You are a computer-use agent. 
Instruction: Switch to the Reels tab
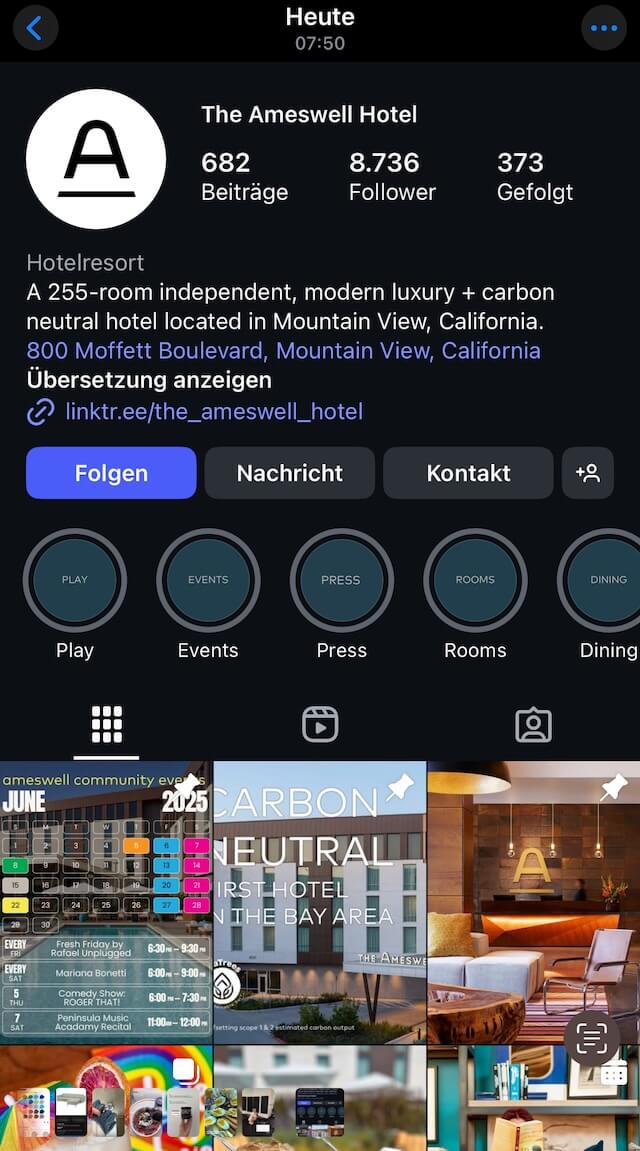(x=320, y=725)
